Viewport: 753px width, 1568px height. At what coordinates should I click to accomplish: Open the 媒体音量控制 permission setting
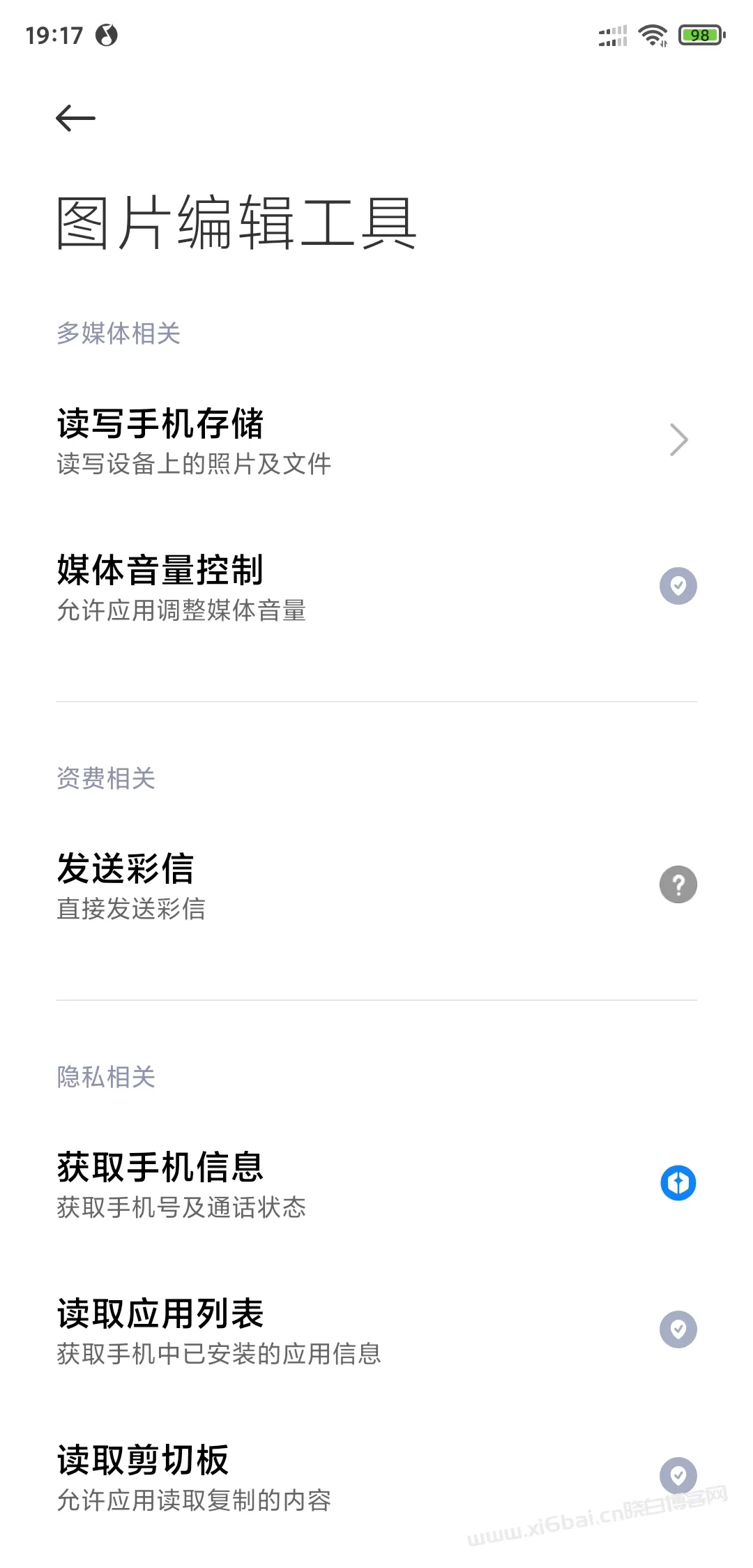[x=376, y=586]
